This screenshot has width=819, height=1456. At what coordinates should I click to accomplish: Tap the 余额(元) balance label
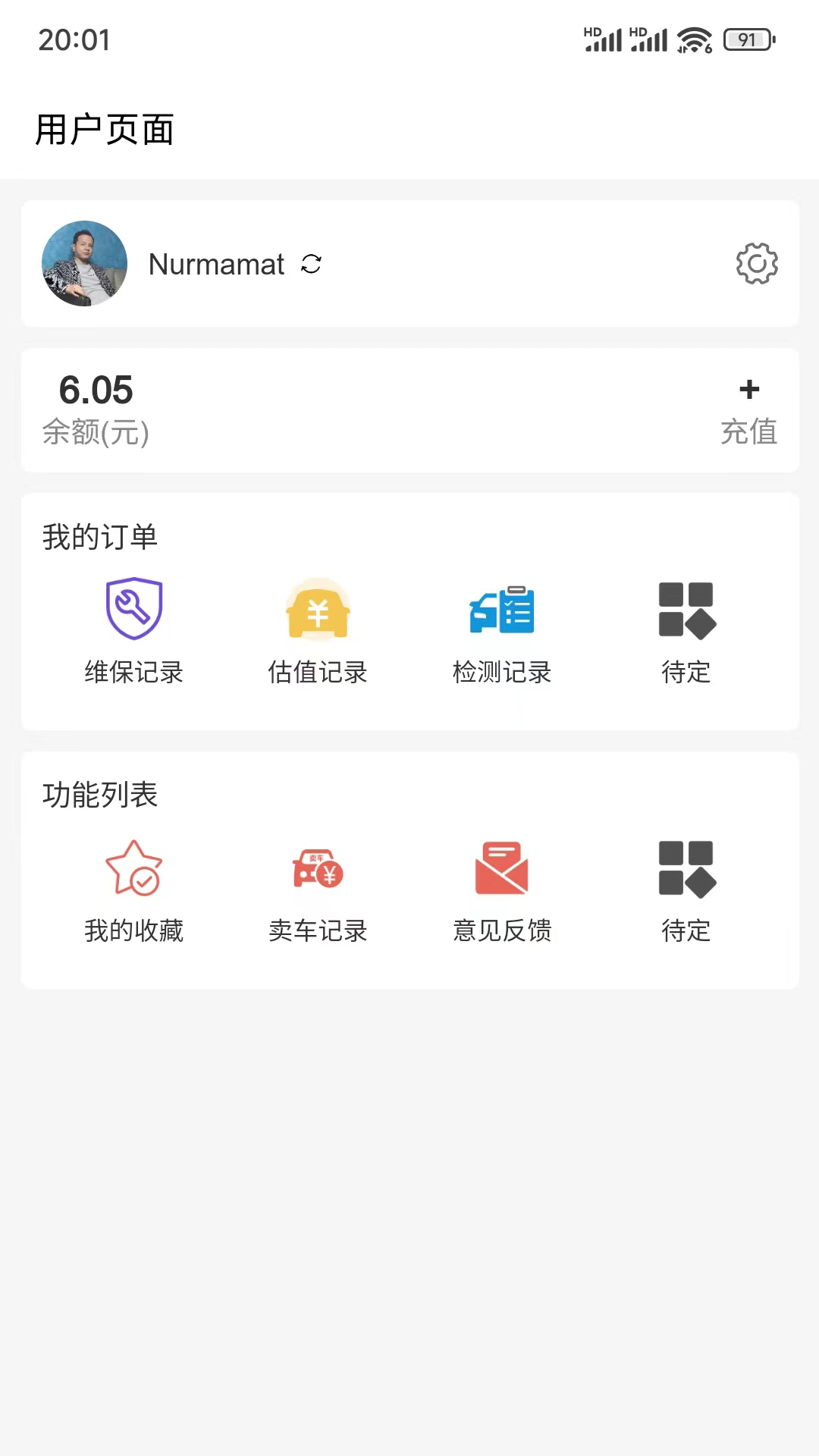(x=96, y=434)
